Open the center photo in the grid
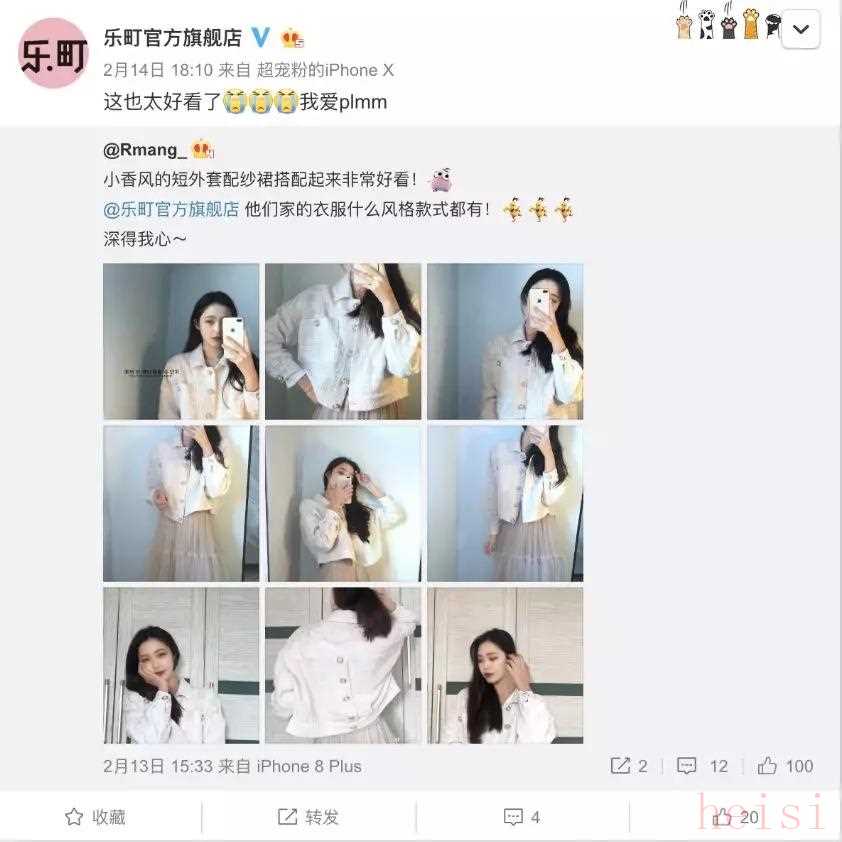Image resolution: width=842 pixels, height=842 pixels. click(x=342, y=503)
